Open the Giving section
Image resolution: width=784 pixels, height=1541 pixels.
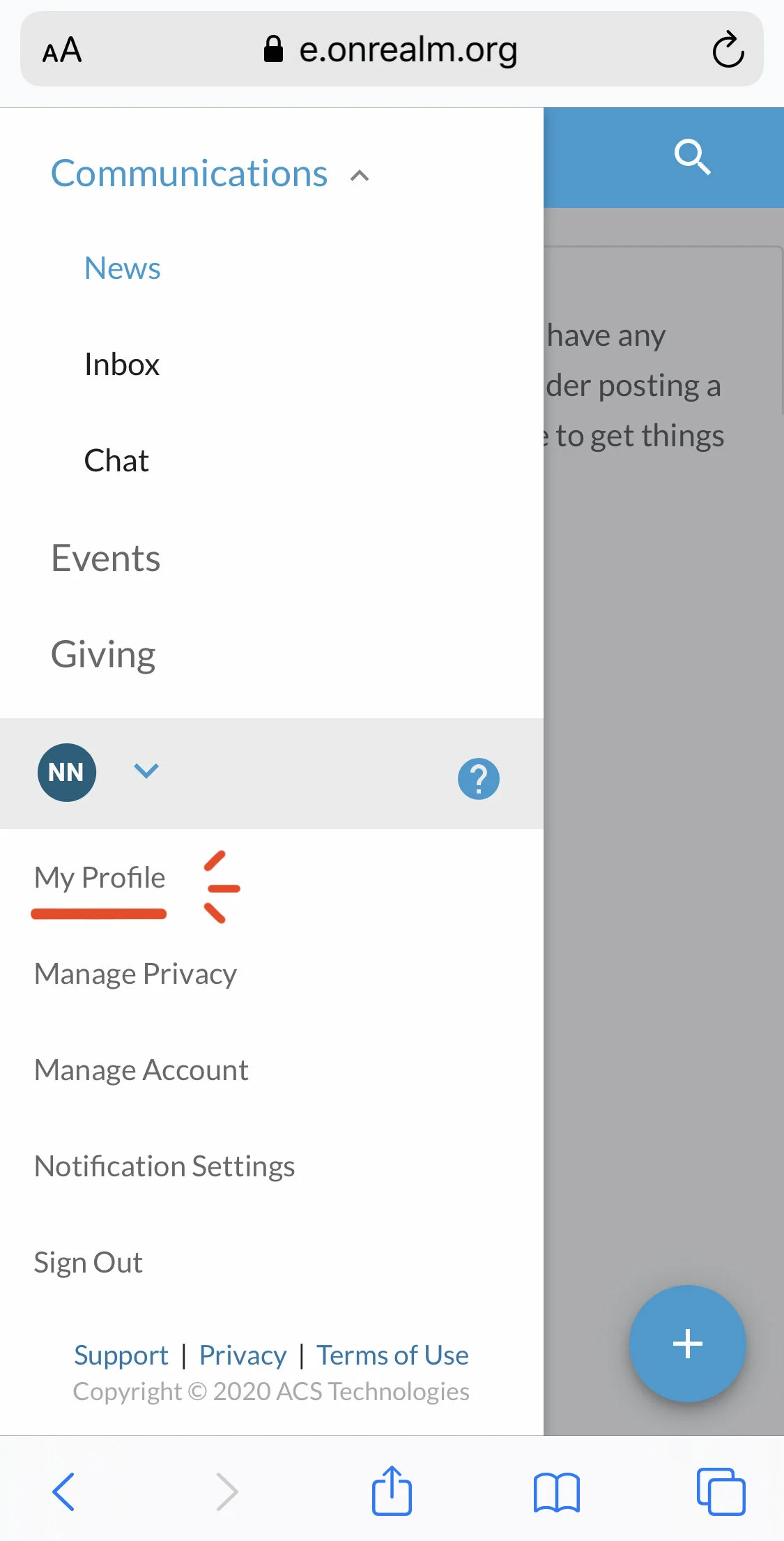click(103, 655)
